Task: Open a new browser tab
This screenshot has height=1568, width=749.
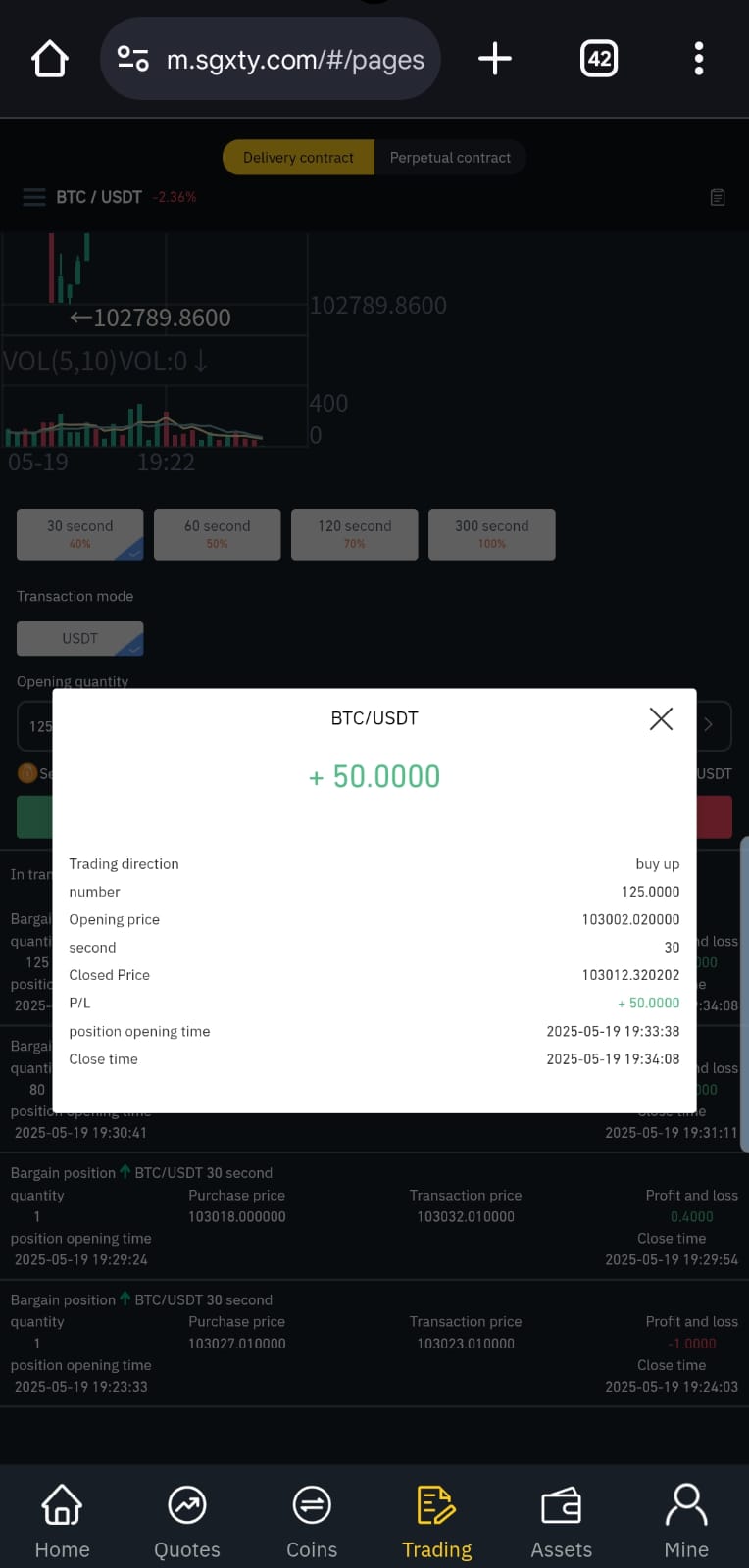Action: [x=495, y=59]
